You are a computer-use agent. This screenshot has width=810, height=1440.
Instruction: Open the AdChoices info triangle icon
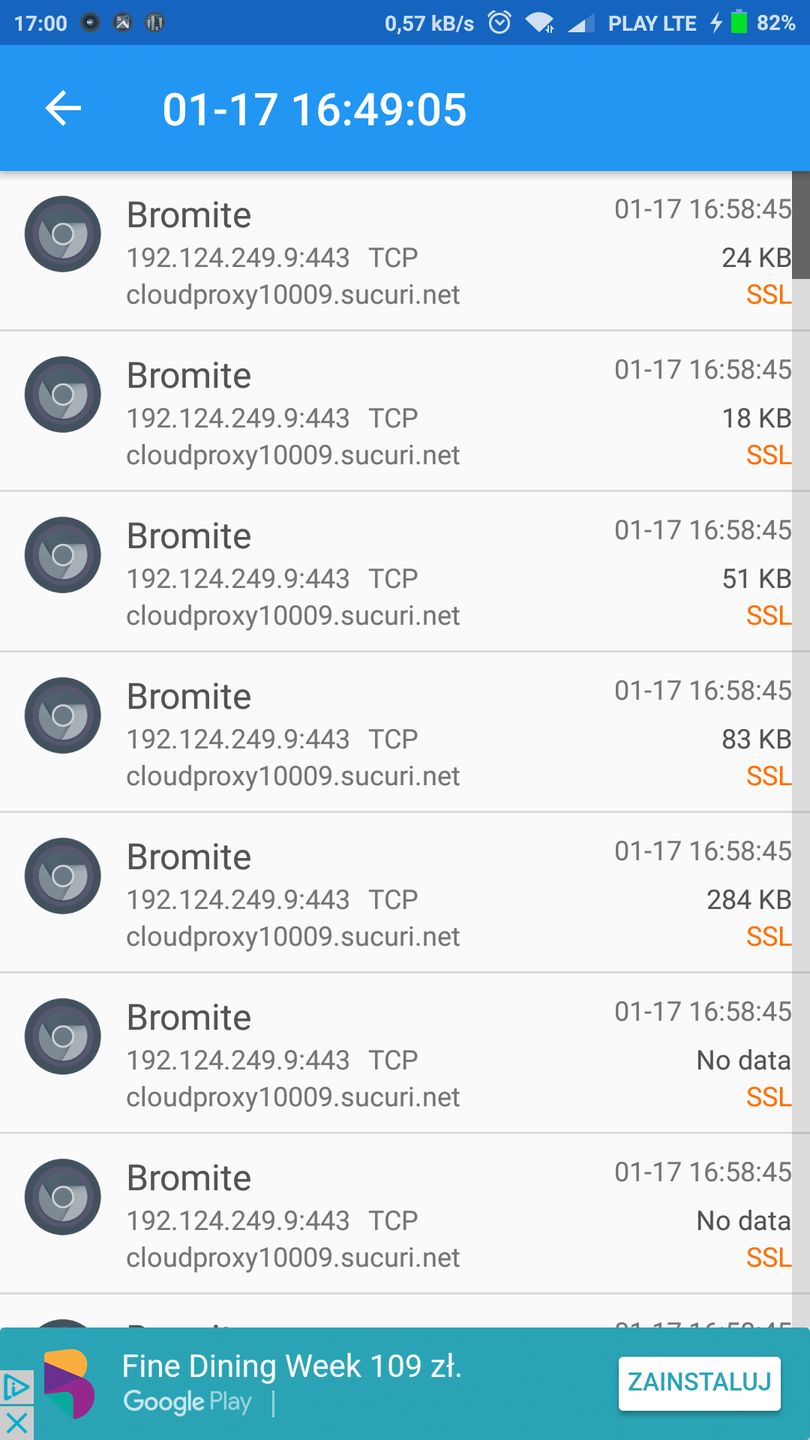point(16,1387)
